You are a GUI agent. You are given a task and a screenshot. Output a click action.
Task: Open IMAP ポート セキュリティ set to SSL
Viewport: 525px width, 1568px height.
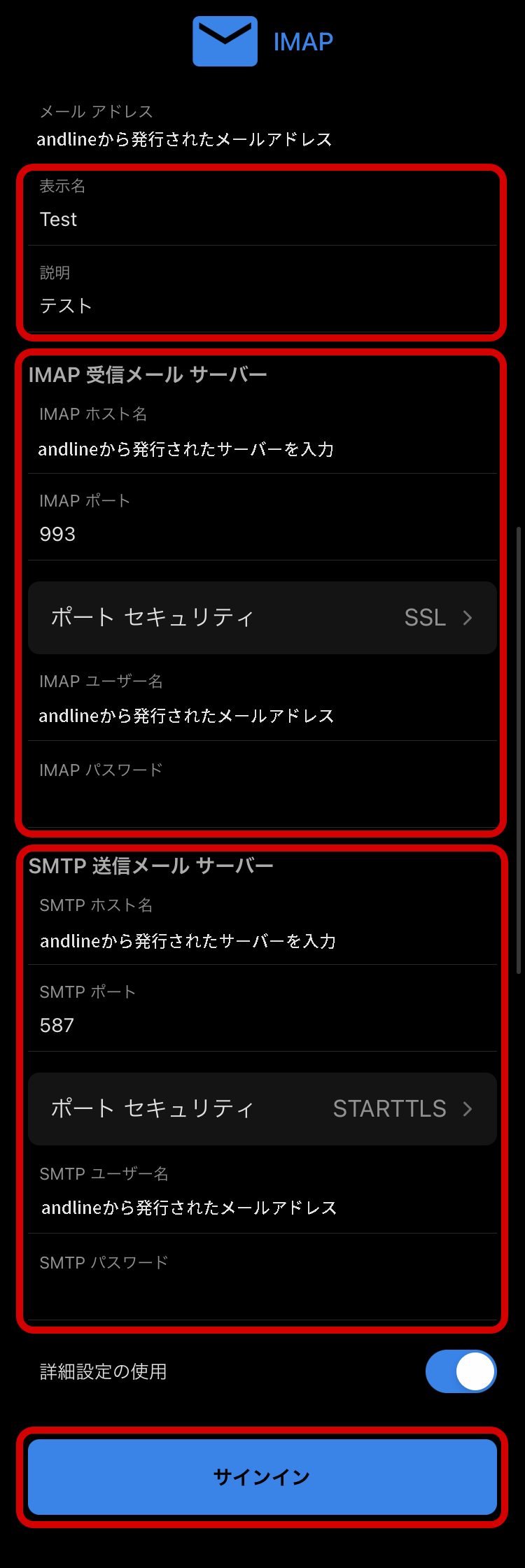tap(262, 618)
